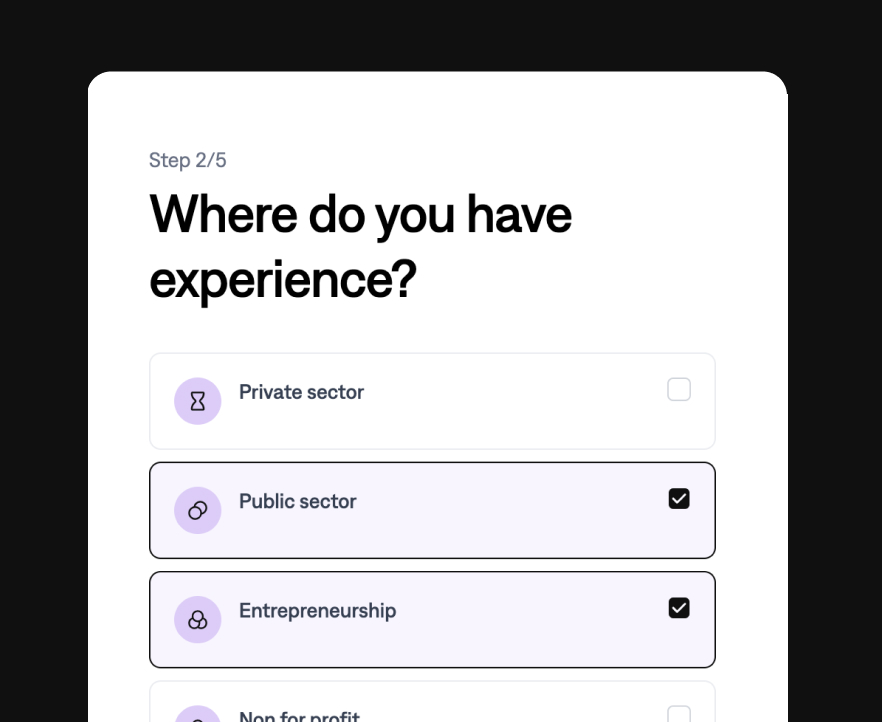Image resolution: width=882 pixels, height=722 pixels.
Task: Deselect the Entrepreneurship checkbox
Action: pos(679,608)
